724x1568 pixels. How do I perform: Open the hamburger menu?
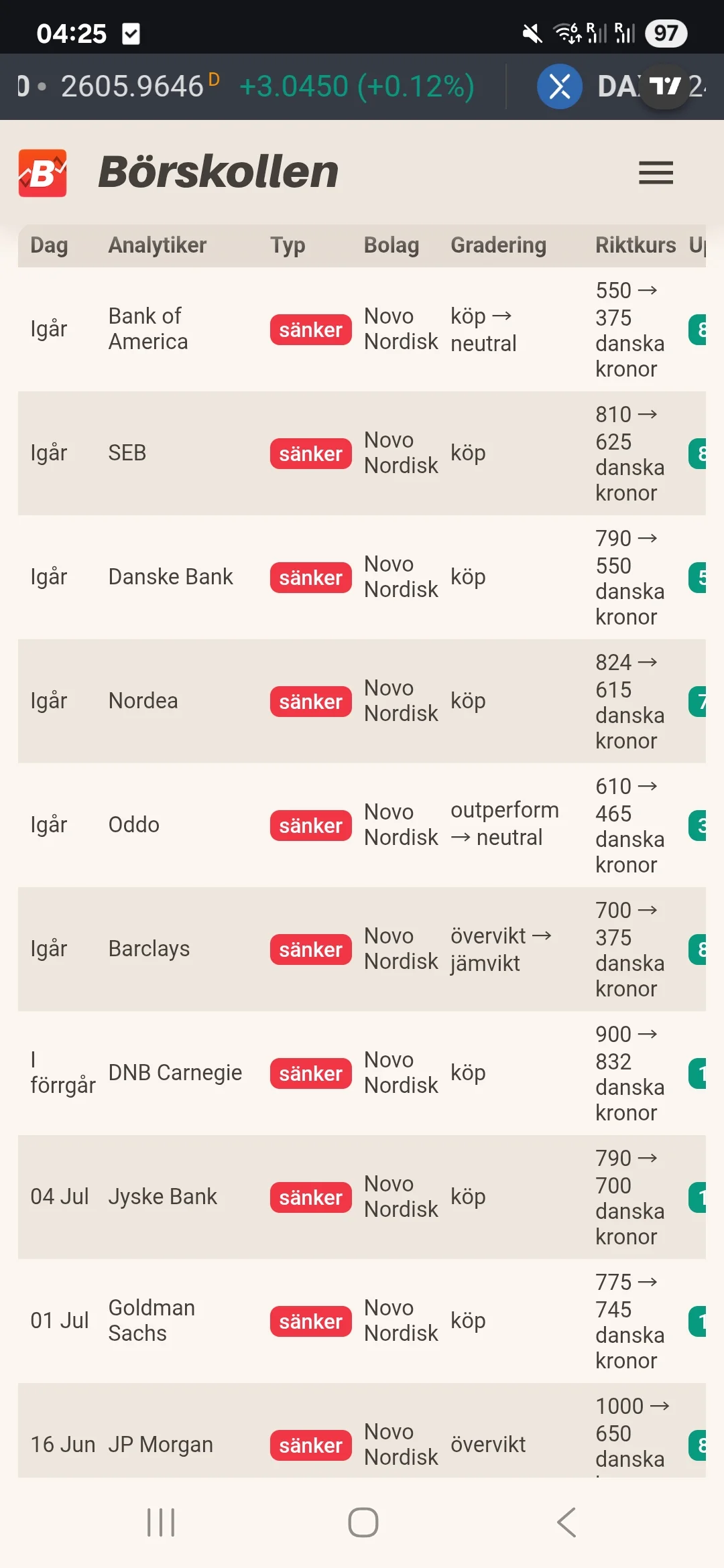(x=656, y=173)
